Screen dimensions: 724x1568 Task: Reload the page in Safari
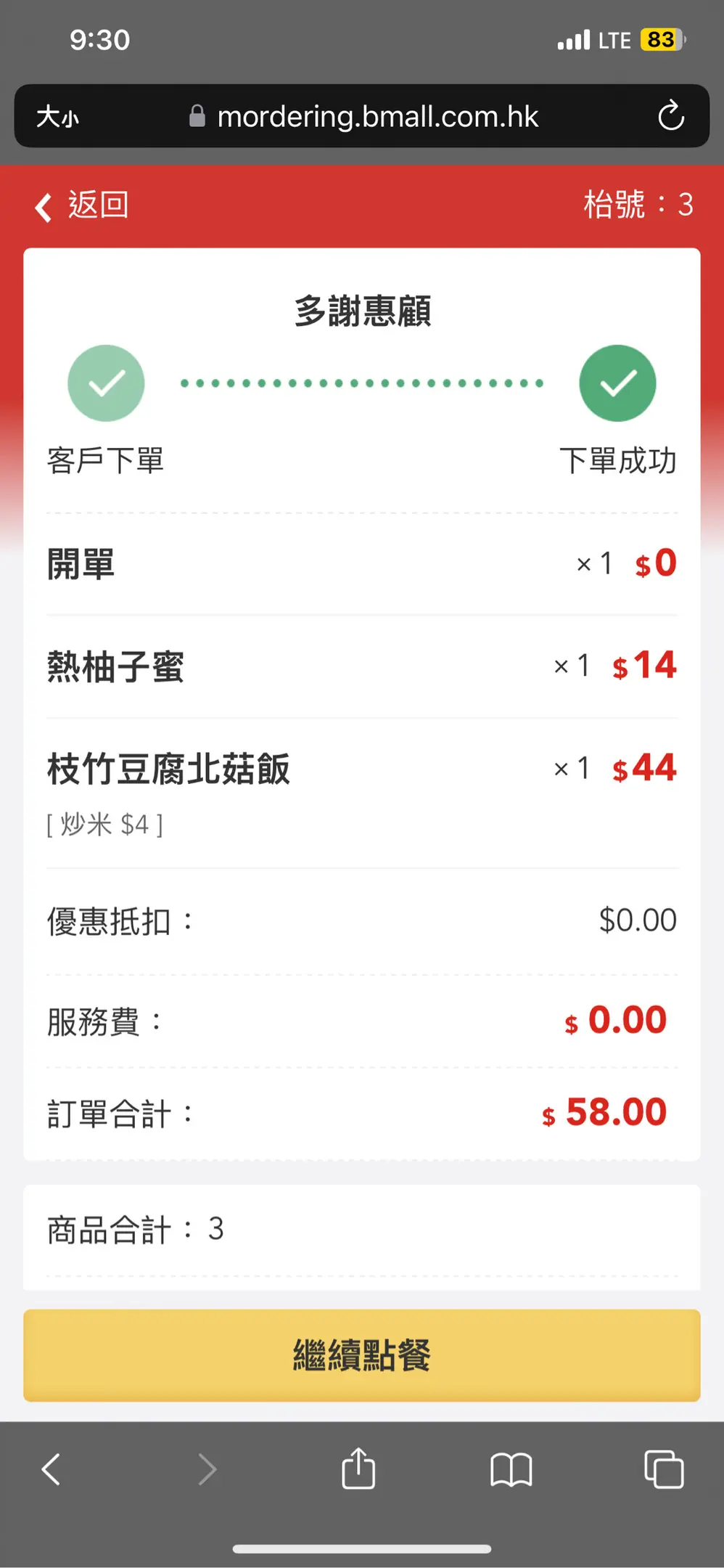(x=670, y=116)
